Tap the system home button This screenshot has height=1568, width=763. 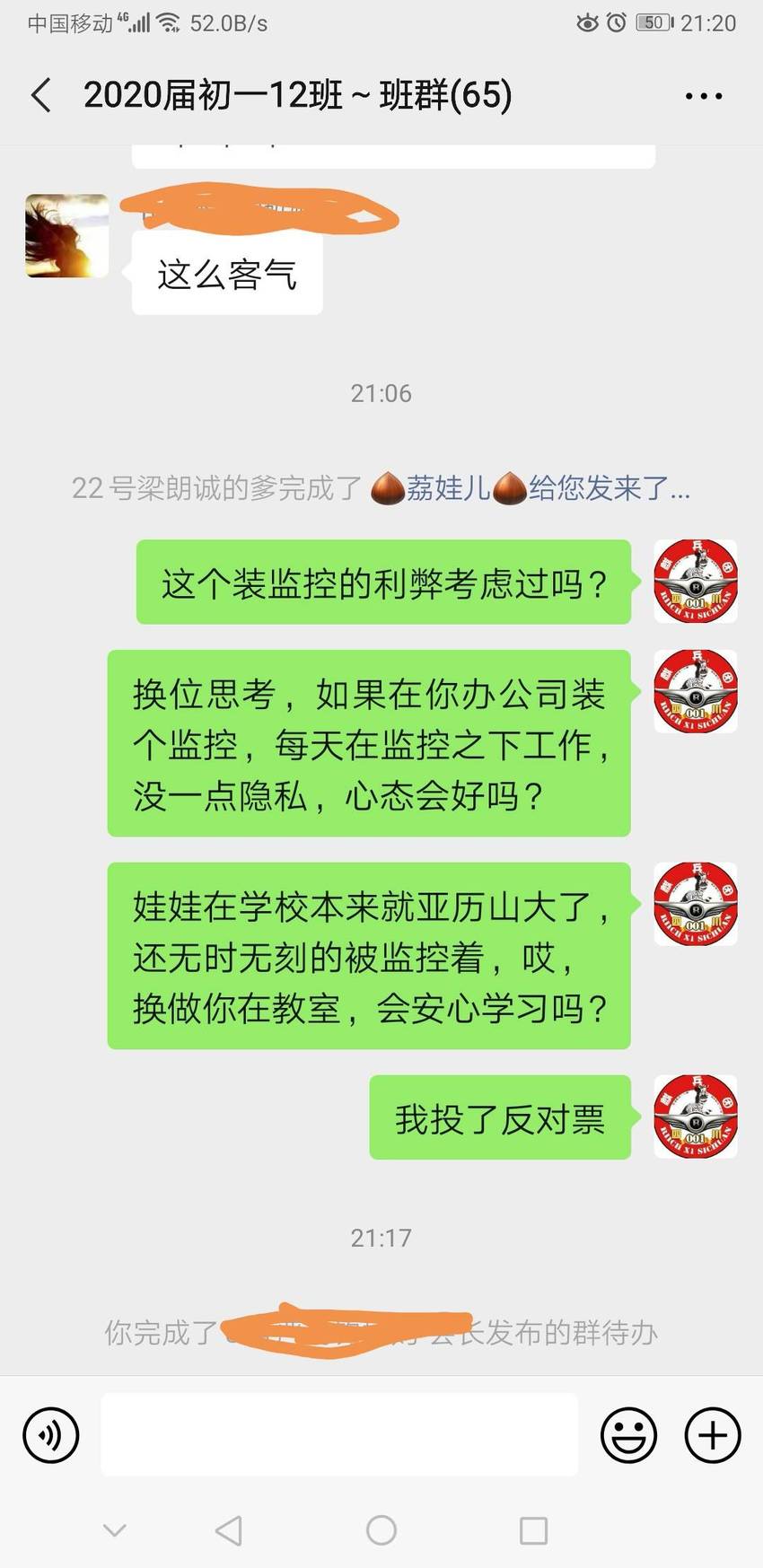381,1530
